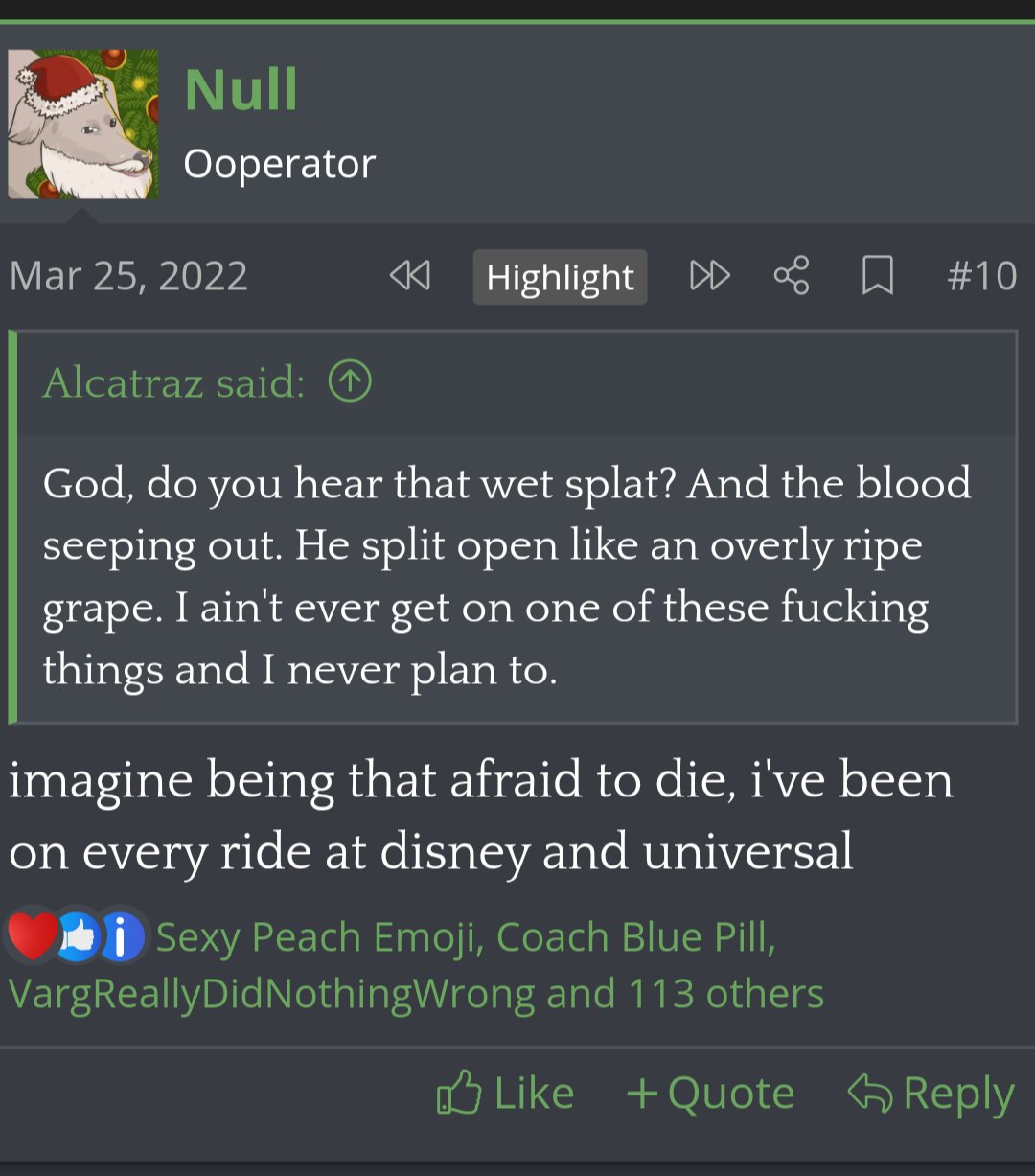
Task: Reply to Null's post
Action: tap(931, 1094)
